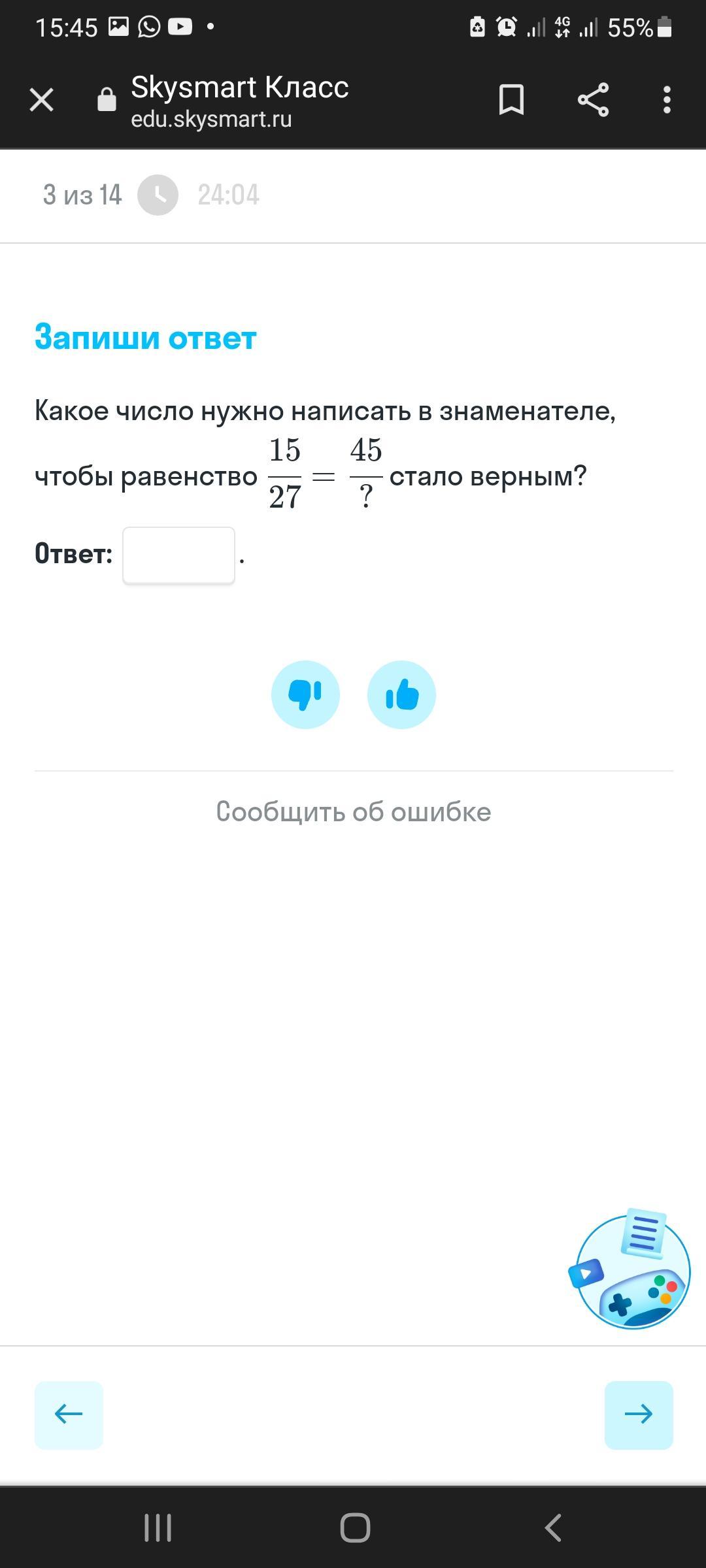Give the task a thumbs down
Viewport: 706px width, 1568px height.
pos(305,694)
